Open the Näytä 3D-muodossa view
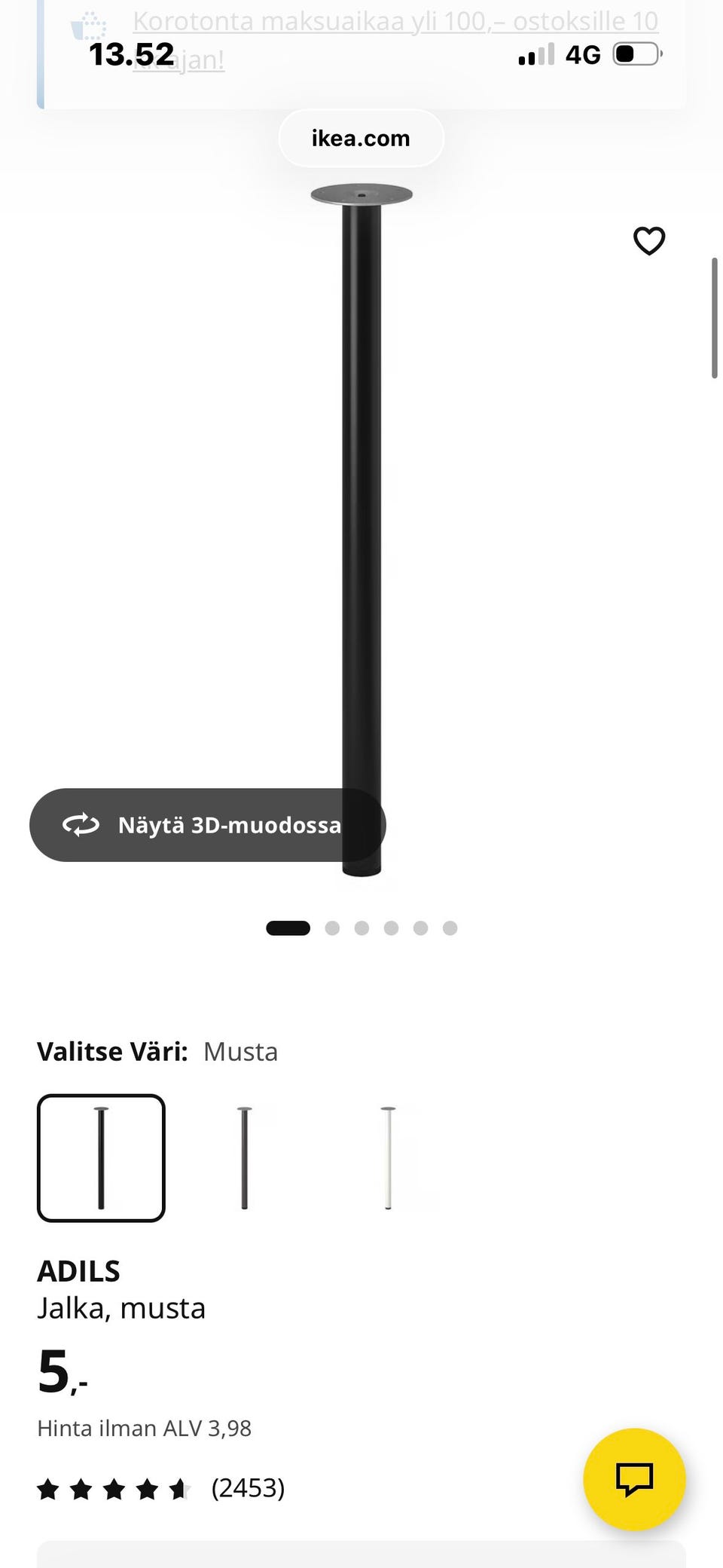Viewport: 723px width, 1568px height. coord(208,825)
